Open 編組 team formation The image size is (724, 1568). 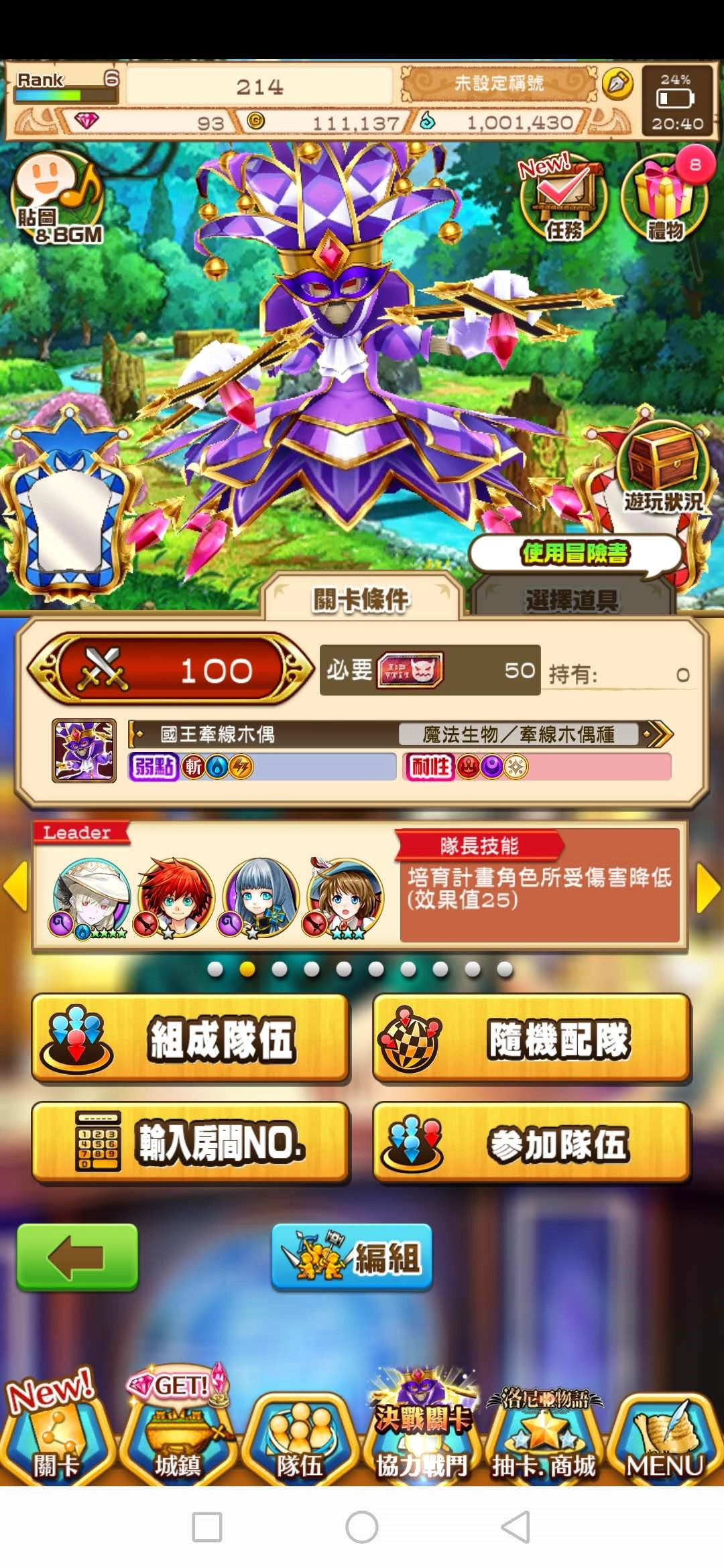pyautogui.click(x=351, y=1257)
